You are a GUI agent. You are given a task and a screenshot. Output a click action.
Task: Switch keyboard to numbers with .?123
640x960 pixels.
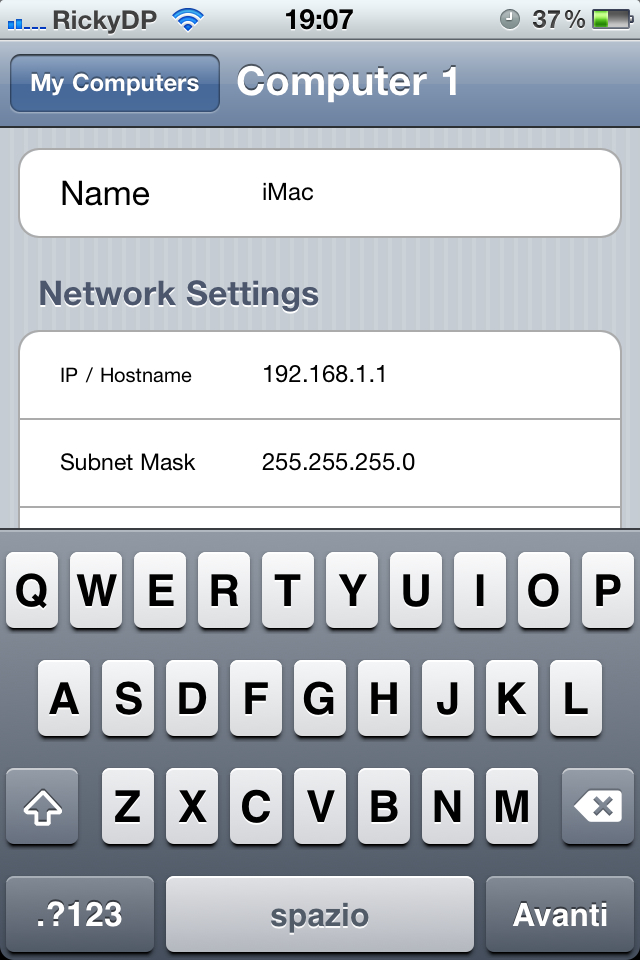tap(80, 914)
